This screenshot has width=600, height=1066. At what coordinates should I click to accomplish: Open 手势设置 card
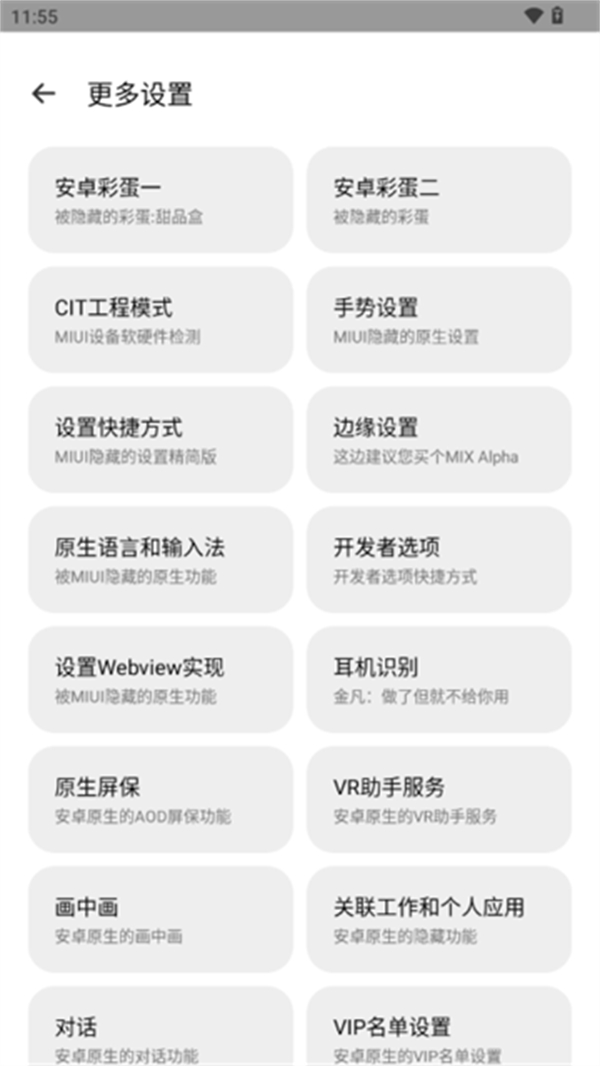[x=438, y=320]
